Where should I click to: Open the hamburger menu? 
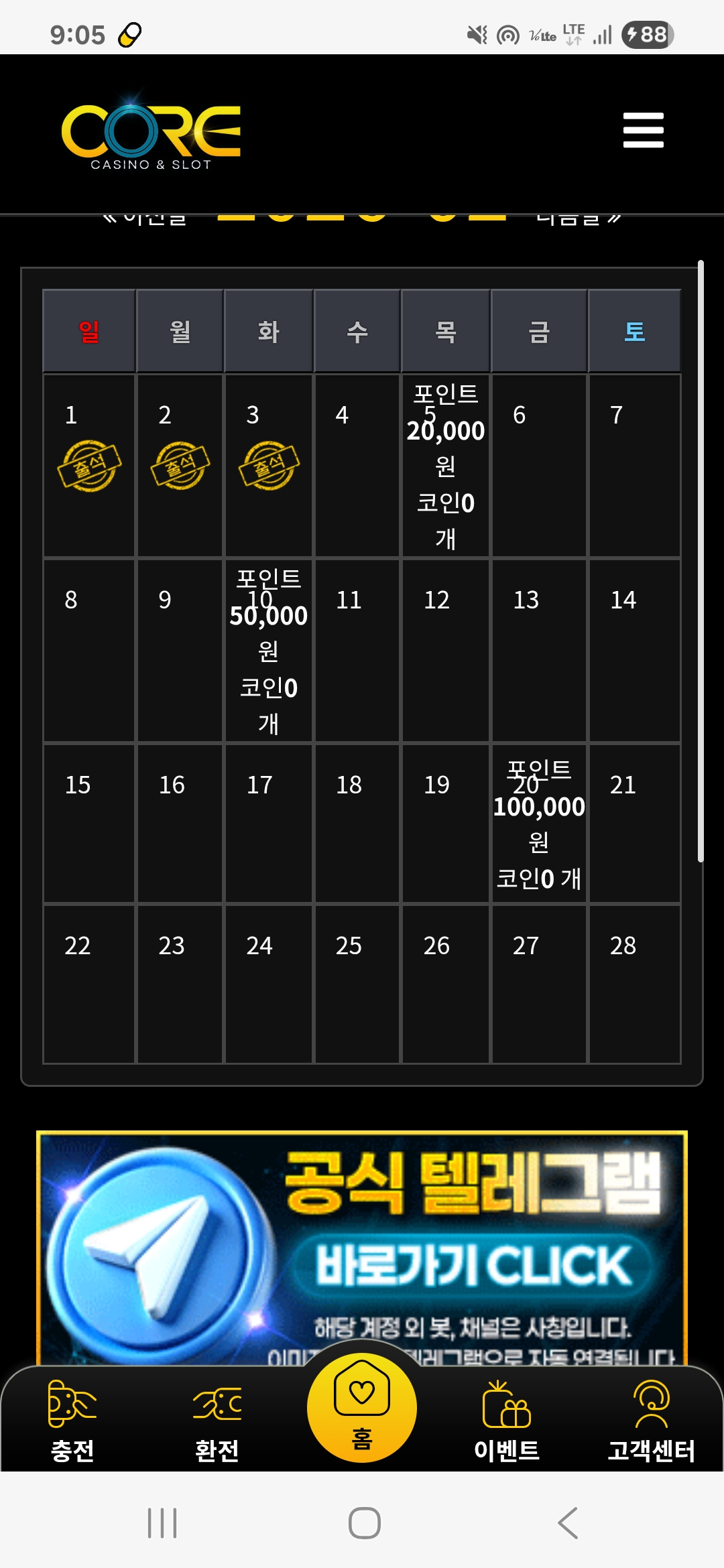tap(643, 130)
